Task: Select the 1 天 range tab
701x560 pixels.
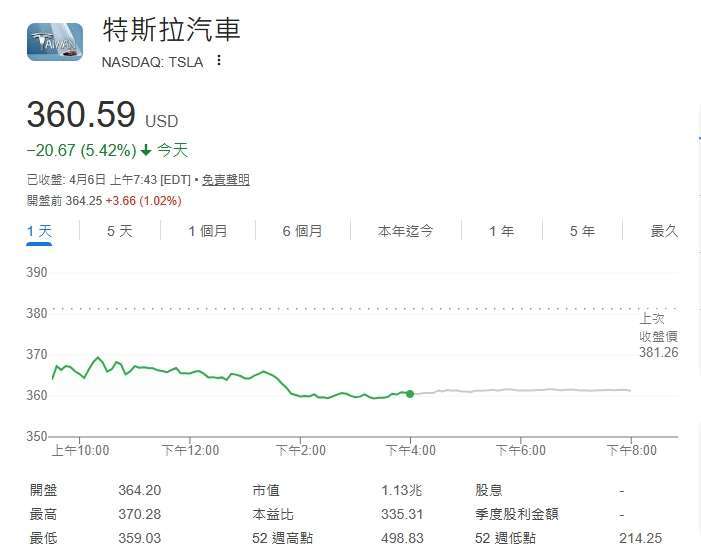Action: click(x=39, y=231)
